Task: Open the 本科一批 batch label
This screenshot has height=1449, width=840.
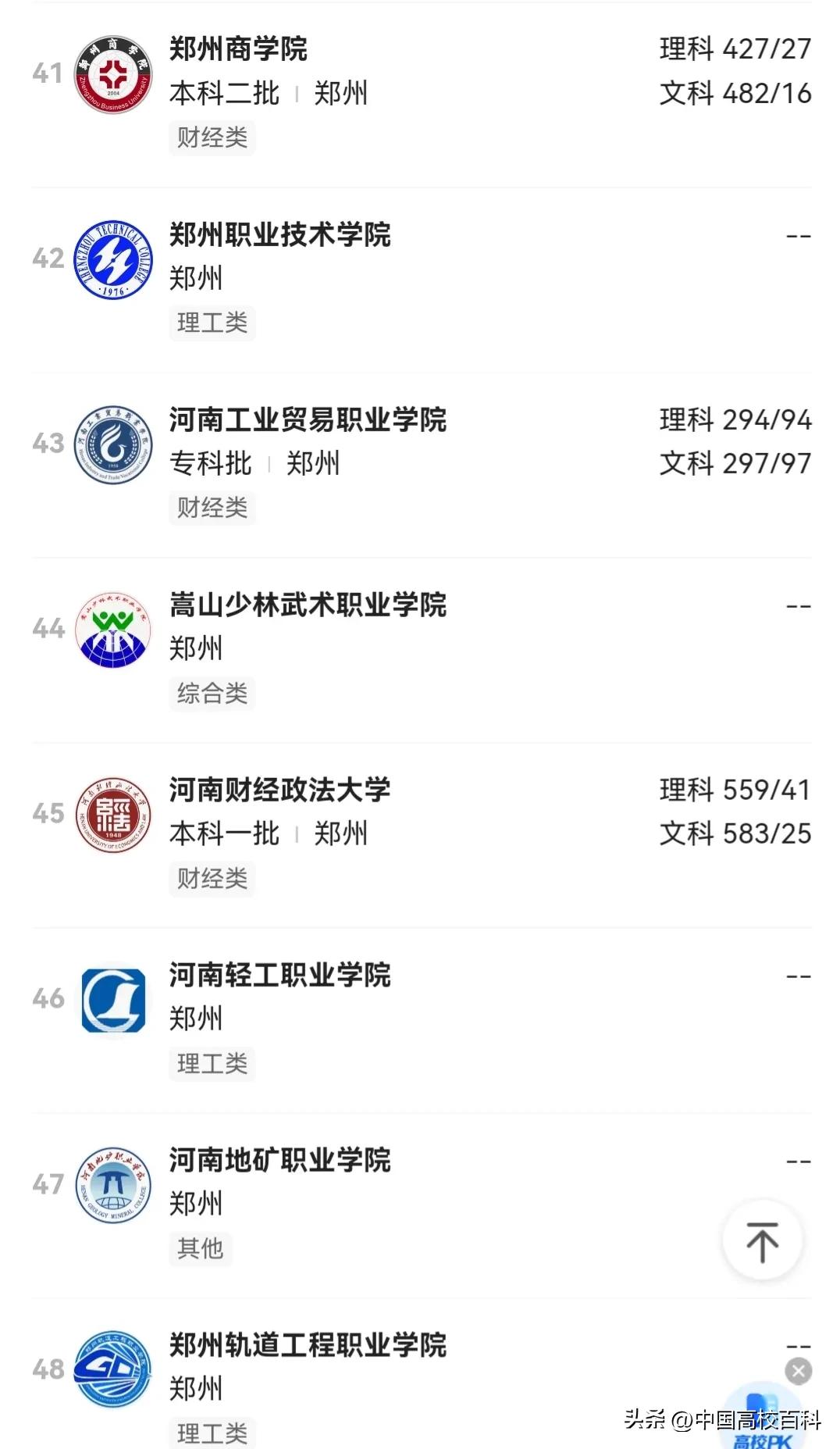Action: 223,834
